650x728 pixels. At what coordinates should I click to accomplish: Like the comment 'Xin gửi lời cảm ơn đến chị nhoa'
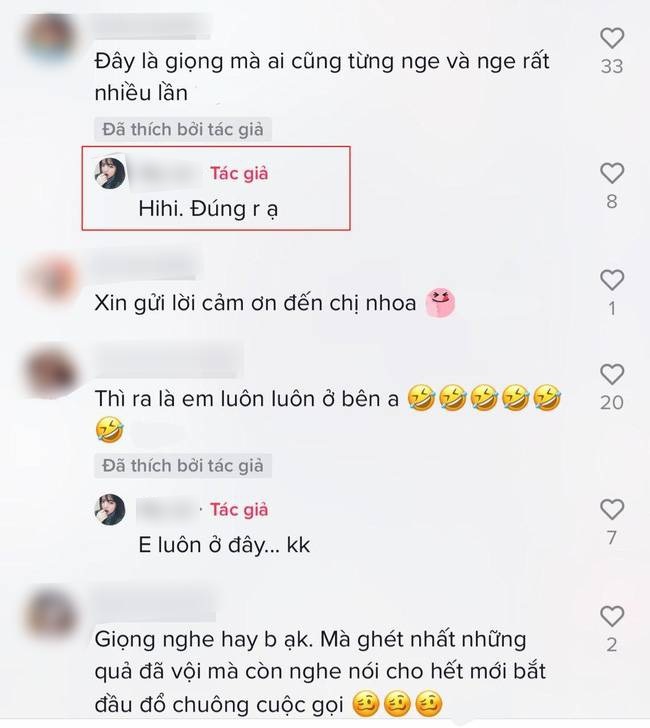[x=611, y=279]
